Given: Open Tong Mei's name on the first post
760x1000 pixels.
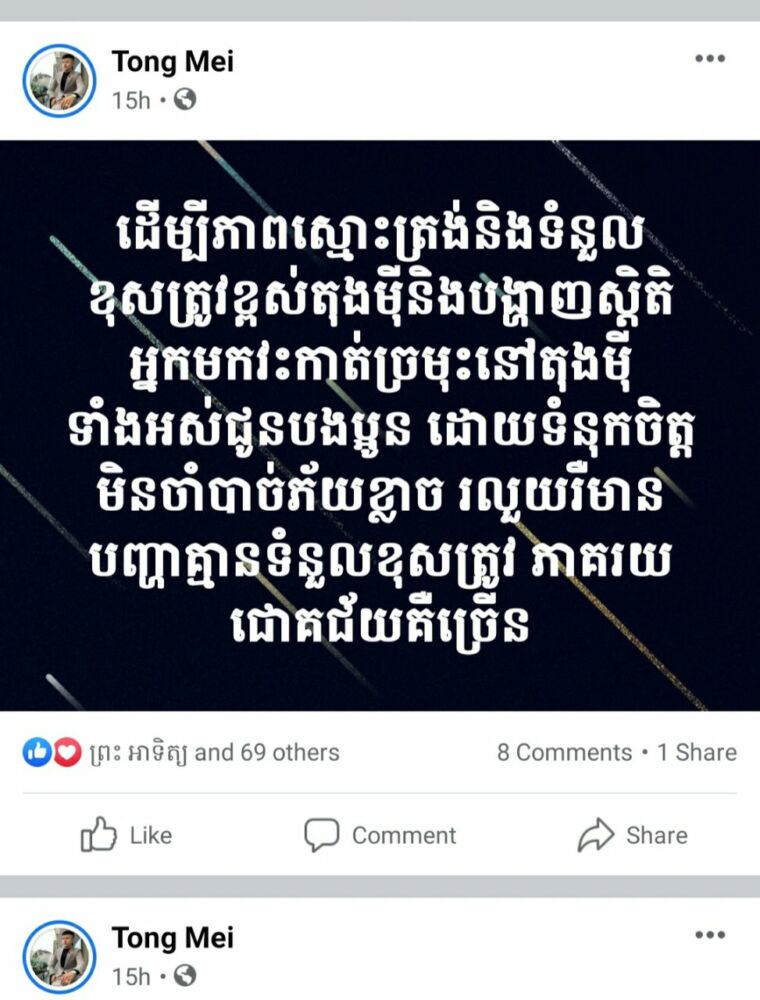Looking at the screenshot, I should click(172, 62).
